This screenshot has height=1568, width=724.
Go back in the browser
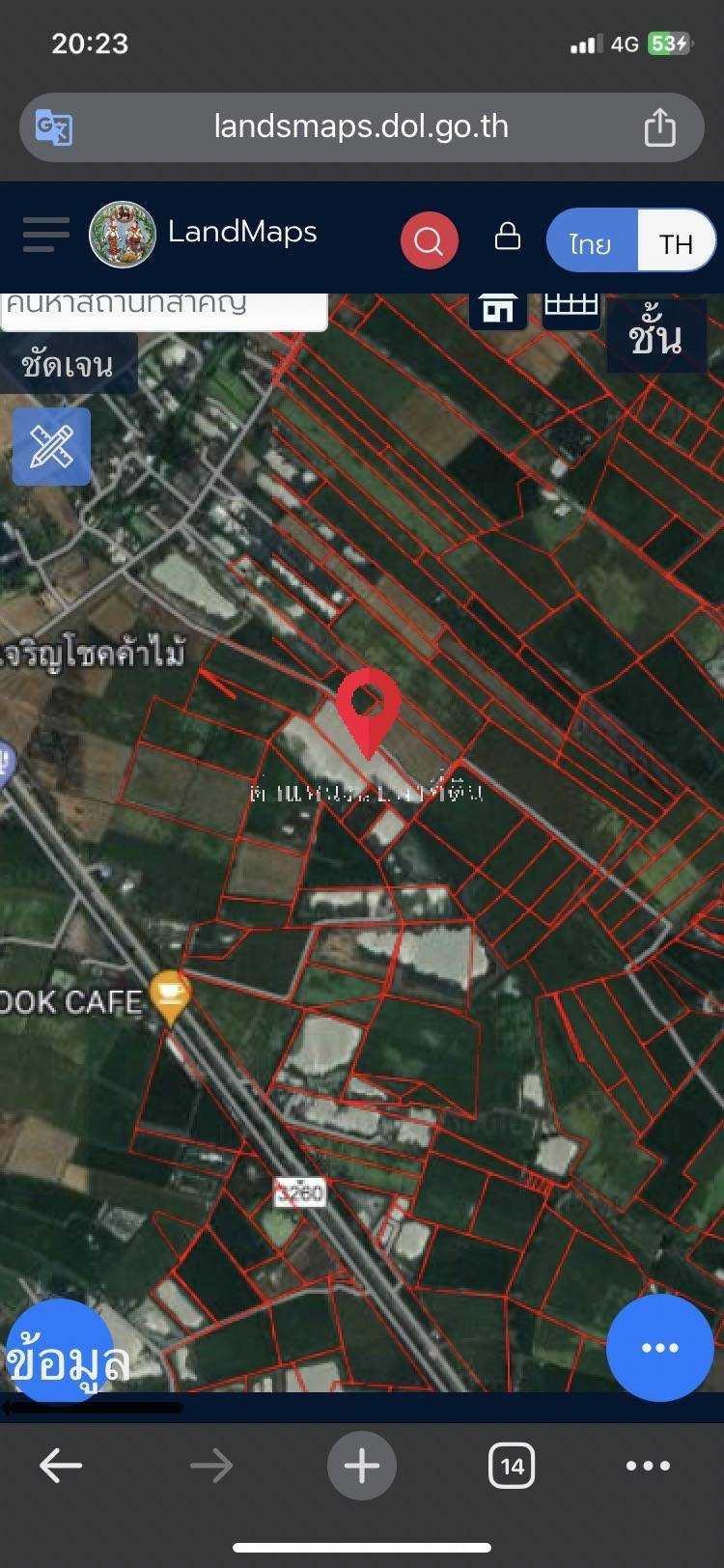(61, 1466)
